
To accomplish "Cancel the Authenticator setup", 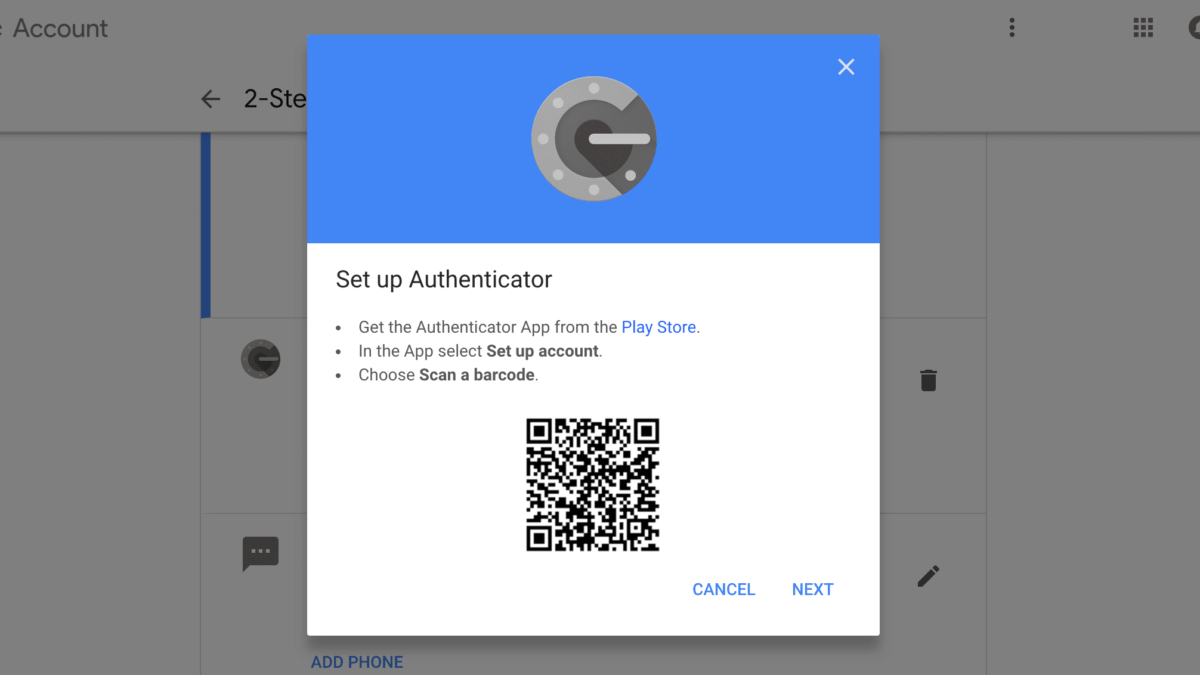I will [723, 589].
